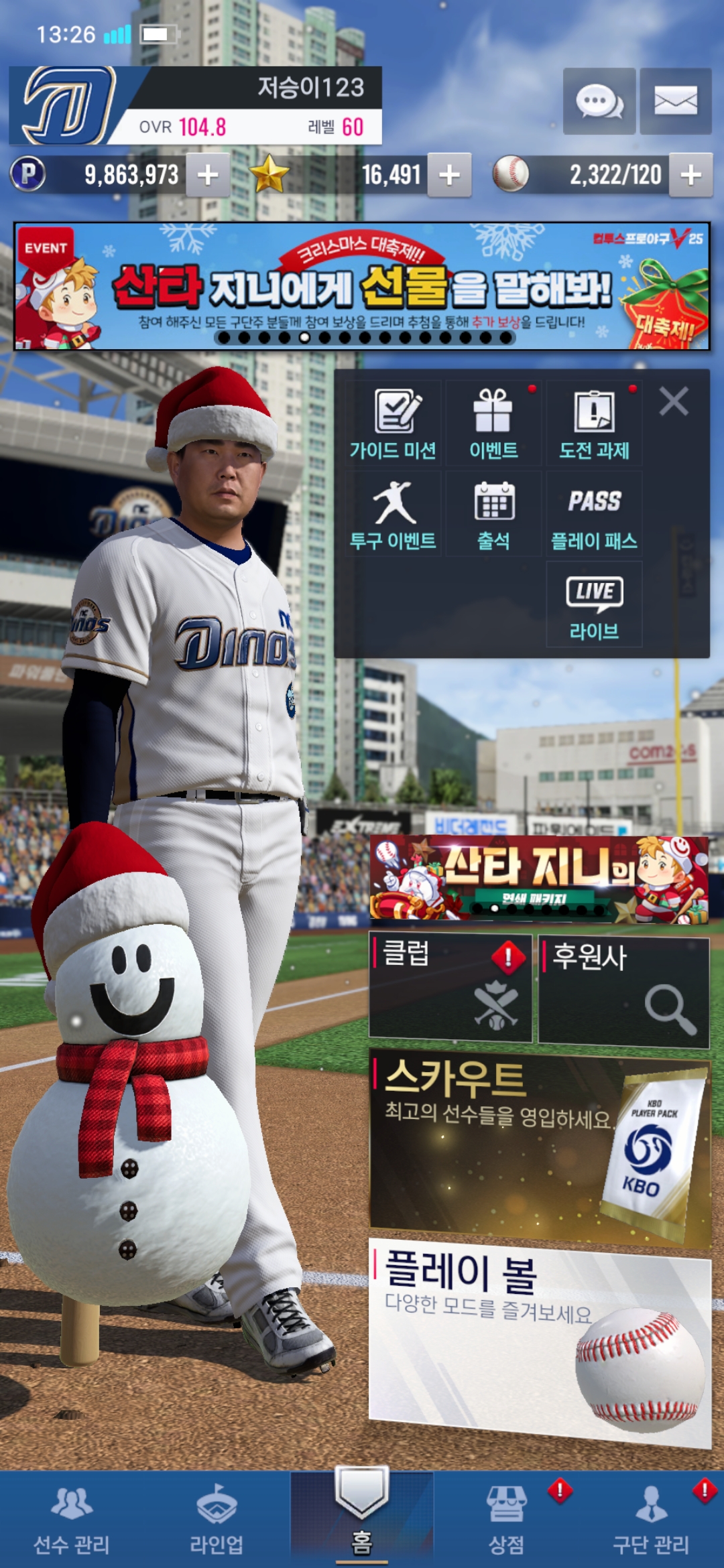Open the chat speech bubble icon
The width and height of the screenshot is (724, 1568).
click(x=599, y=102)
